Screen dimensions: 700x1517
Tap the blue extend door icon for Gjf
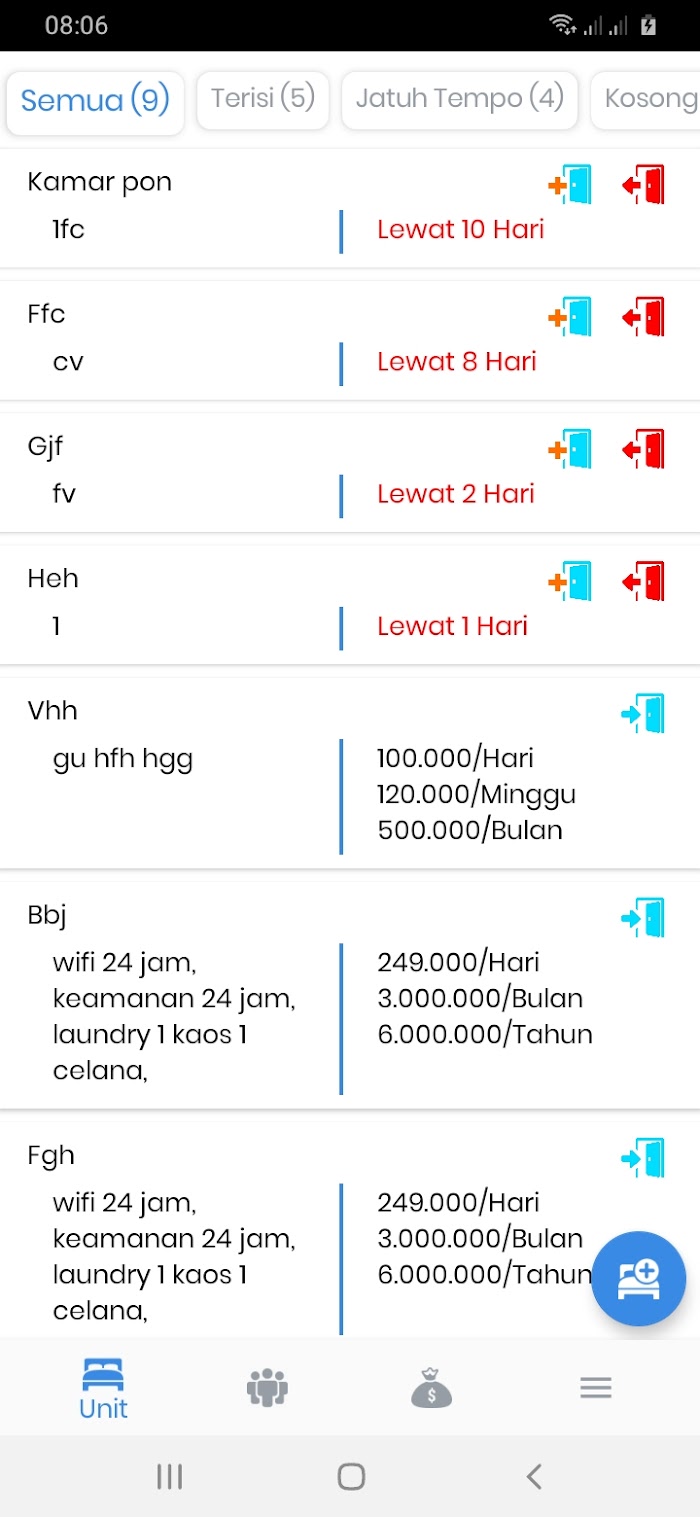[570, 449]
